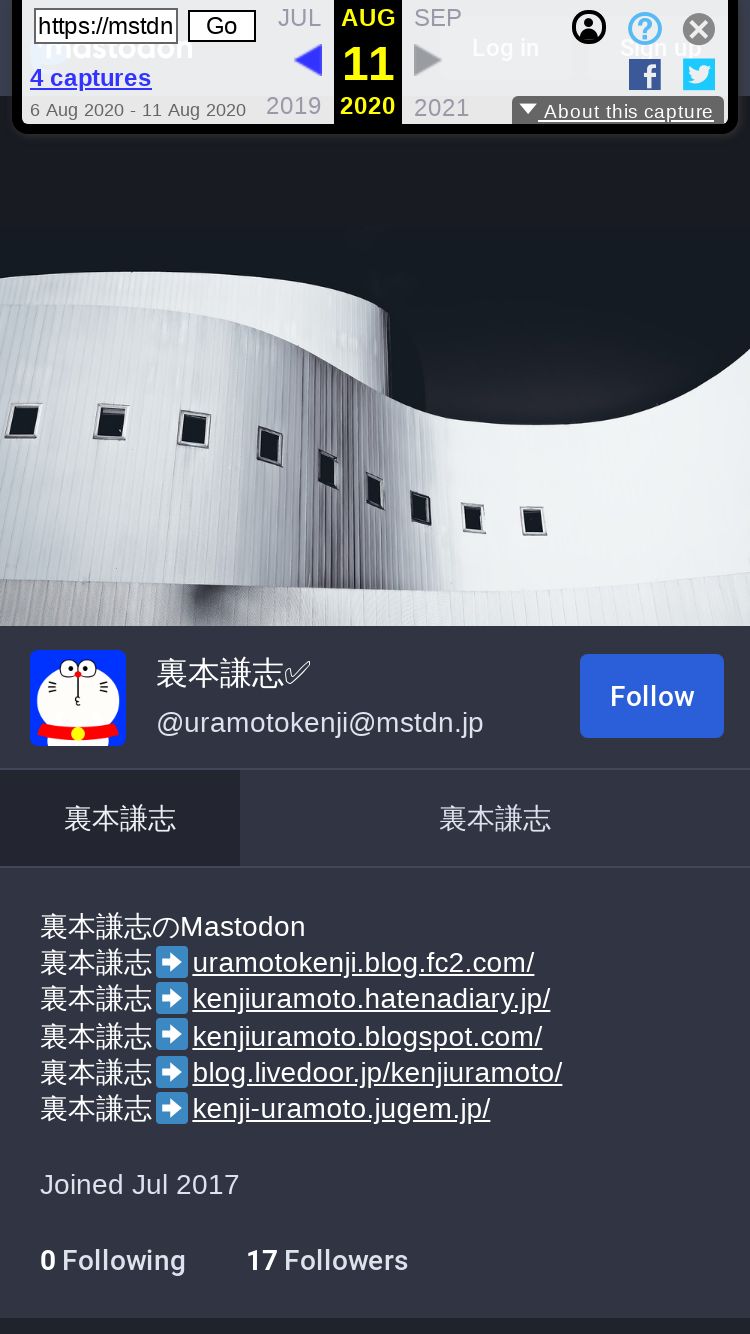Share this capture on Facebook
The height and width of the screenshot is (1334, 750).
pos(645,74)
